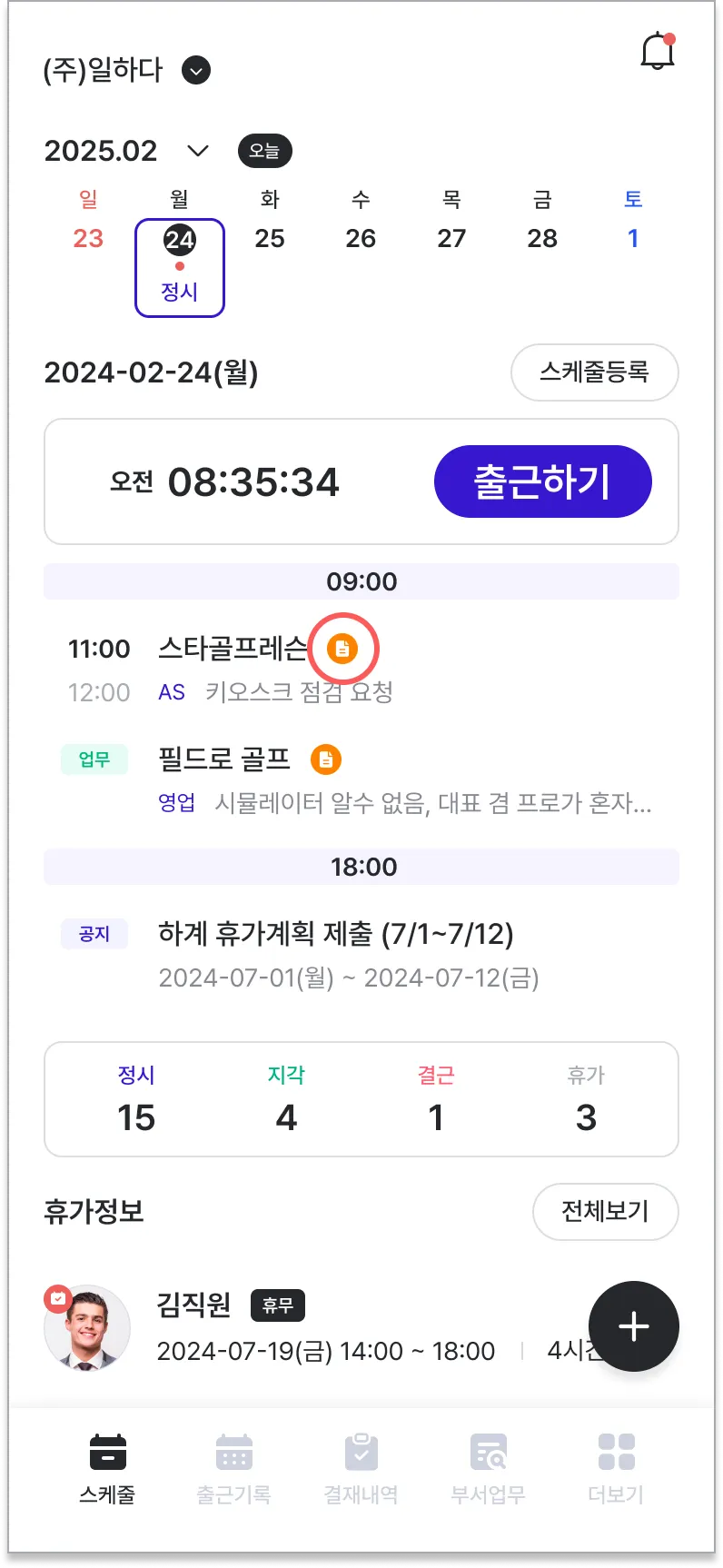View all vacation info with 전체보기
Screen dimensions: 723x1568
[605, 1211]
